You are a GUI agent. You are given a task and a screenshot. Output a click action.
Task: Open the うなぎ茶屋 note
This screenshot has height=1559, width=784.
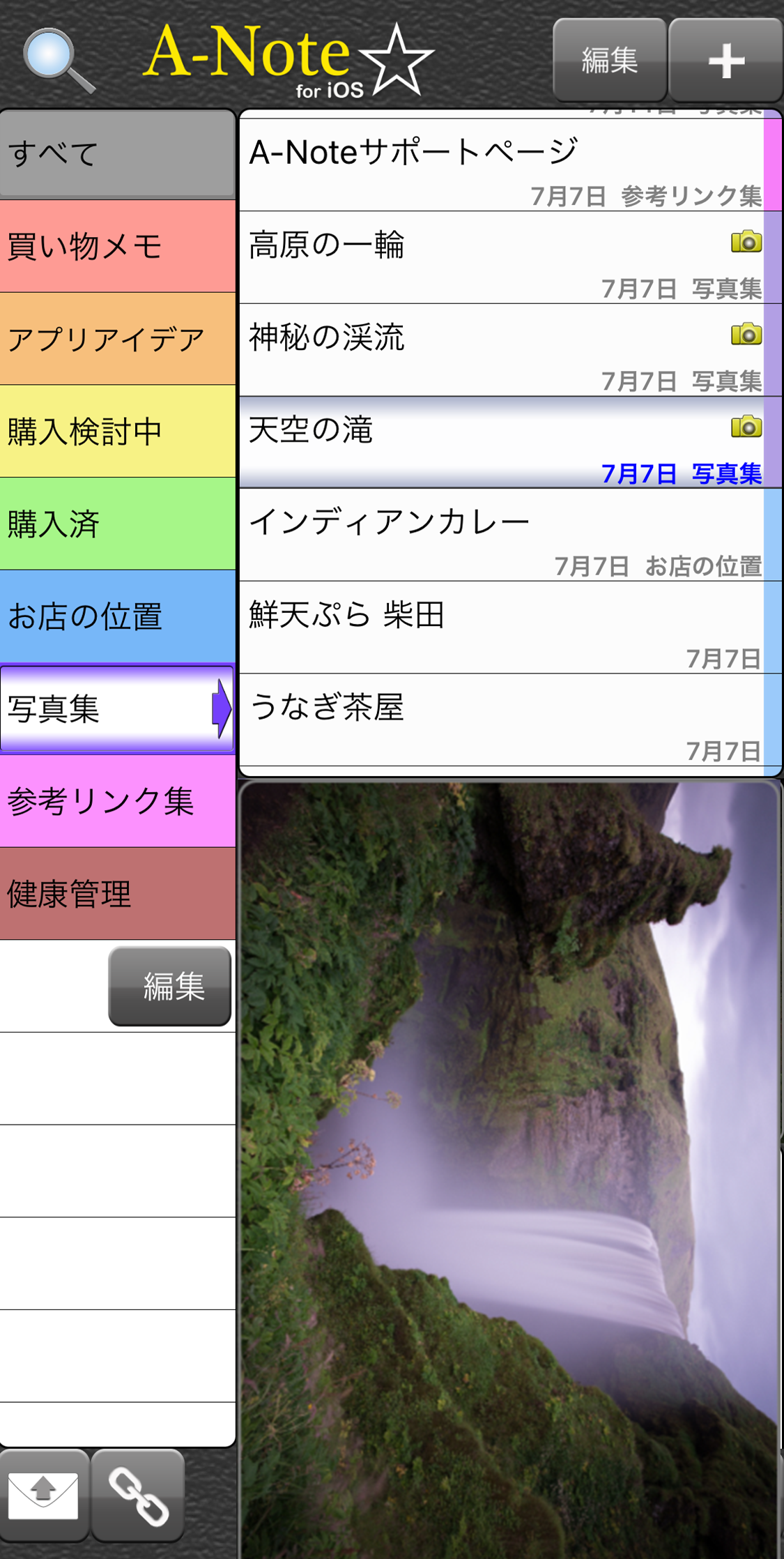coord(502,720)
